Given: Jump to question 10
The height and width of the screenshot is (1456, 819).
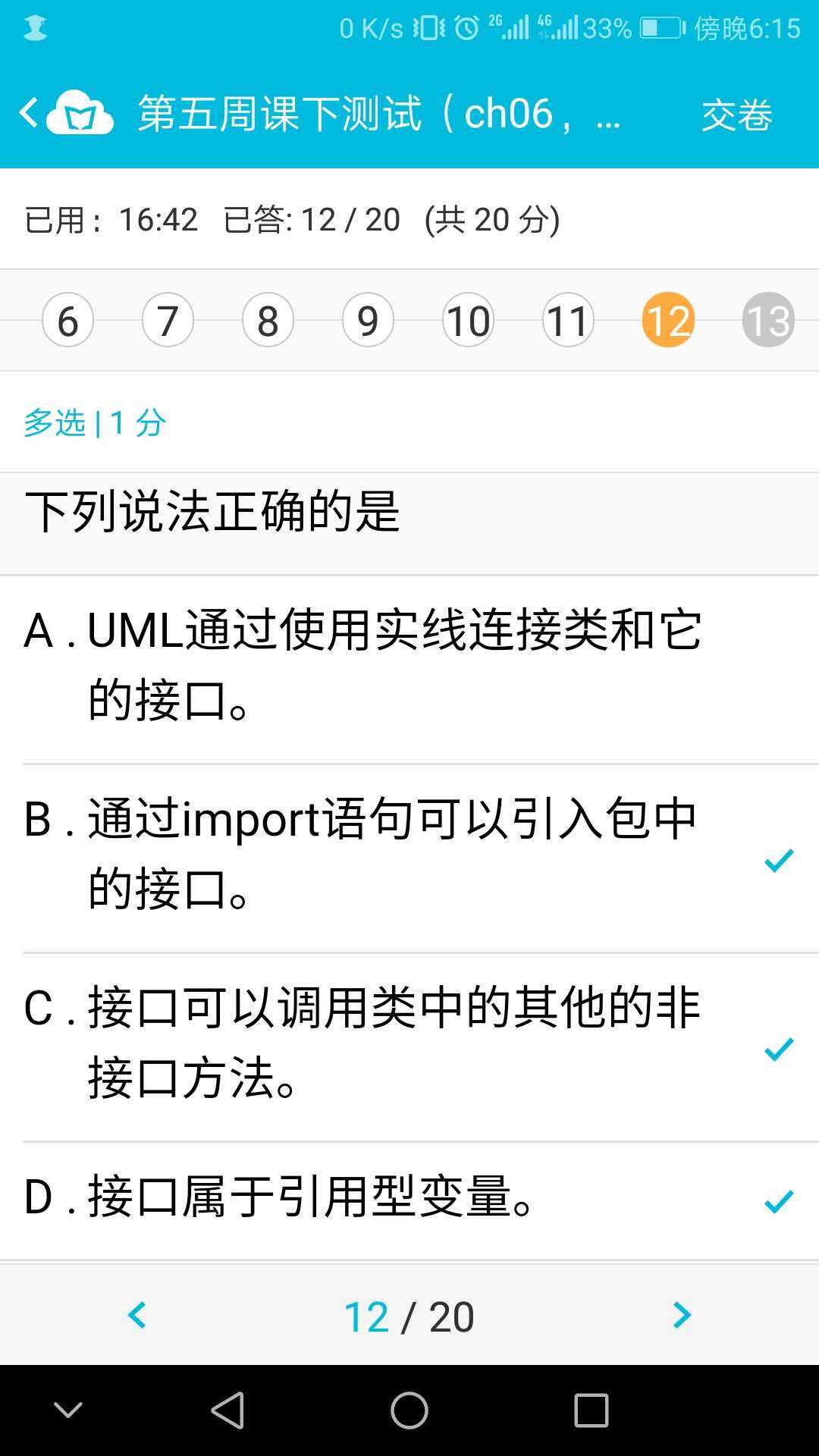Looking at the screenshot, I should pos(468,320).
